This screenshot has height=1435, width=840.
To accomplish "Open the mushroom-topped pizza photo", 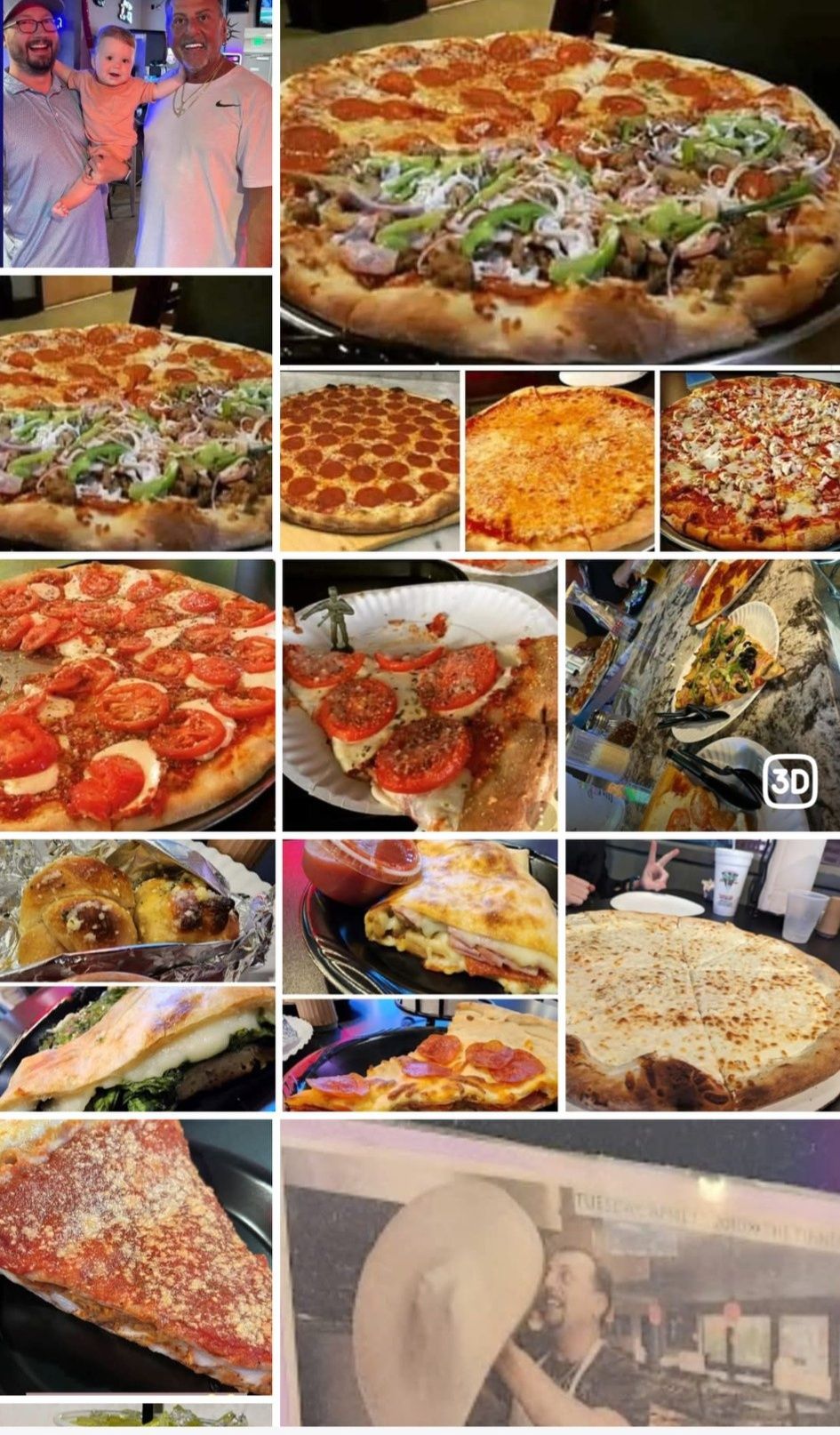I will tap(749, 461).
